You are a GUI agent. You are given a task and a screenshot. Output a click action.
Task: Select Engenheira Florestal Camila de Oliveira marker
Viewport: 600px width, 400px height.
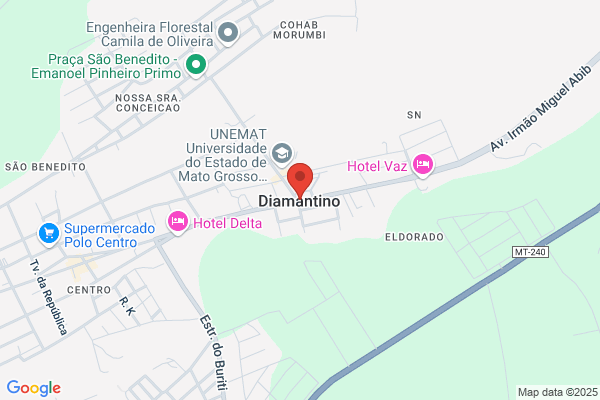(228, 34)
